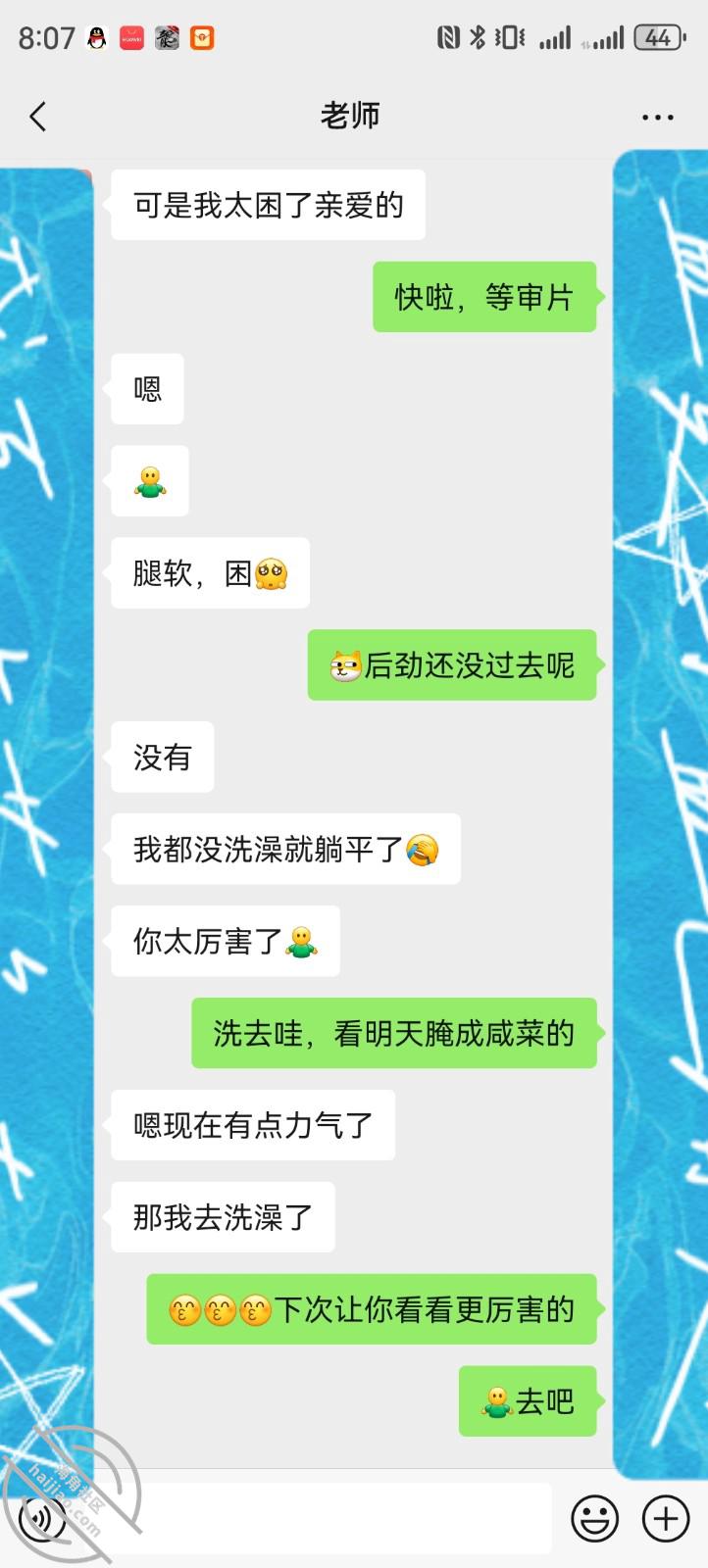Tap the signal strength bars indicator
The width and height of the screenshot is (708, 1568).
coord(555,37)
